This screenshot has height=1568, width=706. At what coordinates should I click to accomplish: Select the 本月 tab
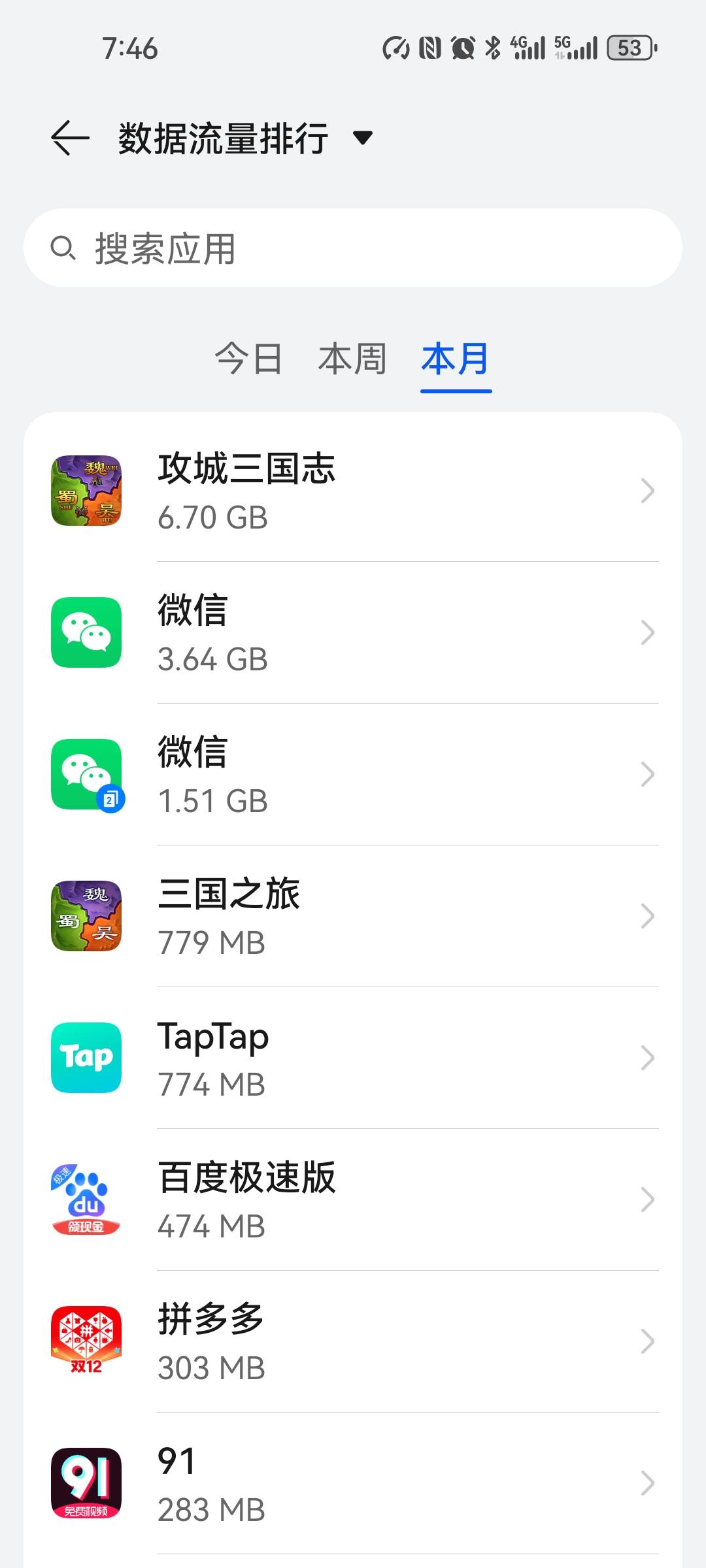pyautogui.click(x=456, y=359)
